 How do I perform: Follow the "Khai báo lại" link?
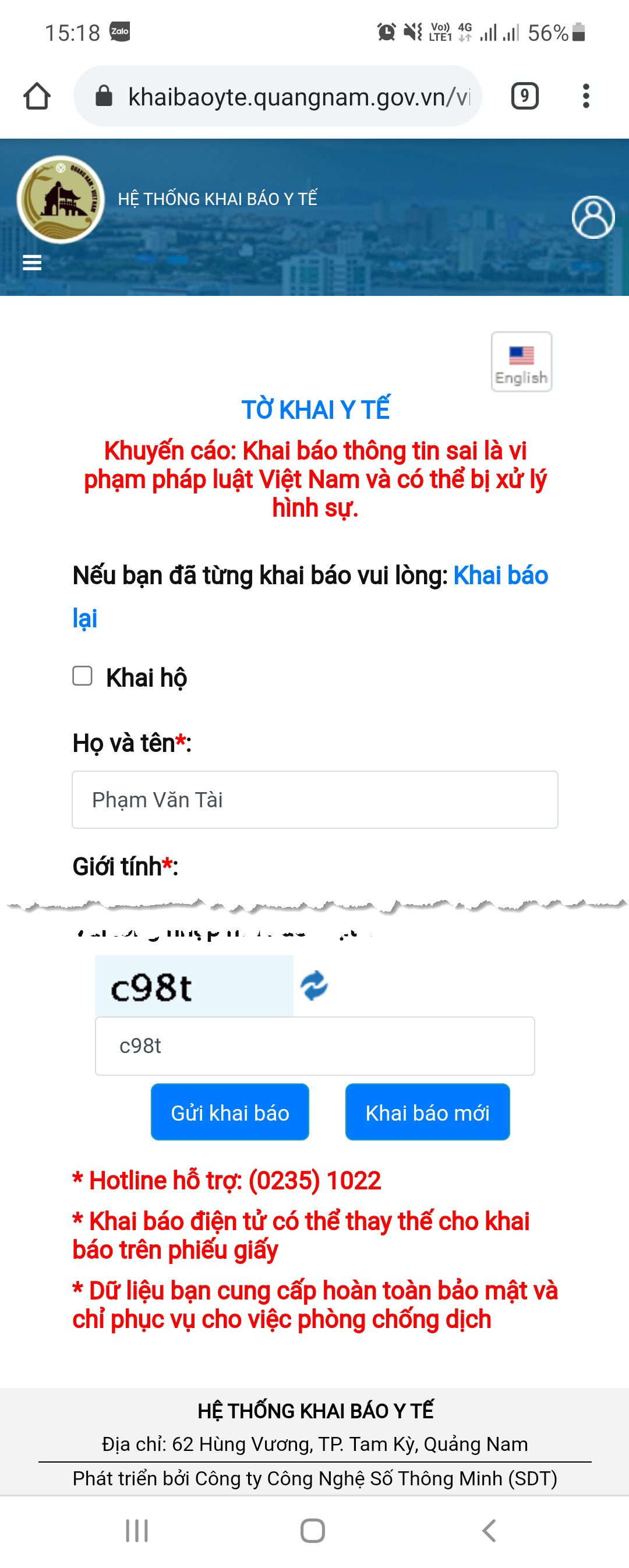click(x=500, y=576)
